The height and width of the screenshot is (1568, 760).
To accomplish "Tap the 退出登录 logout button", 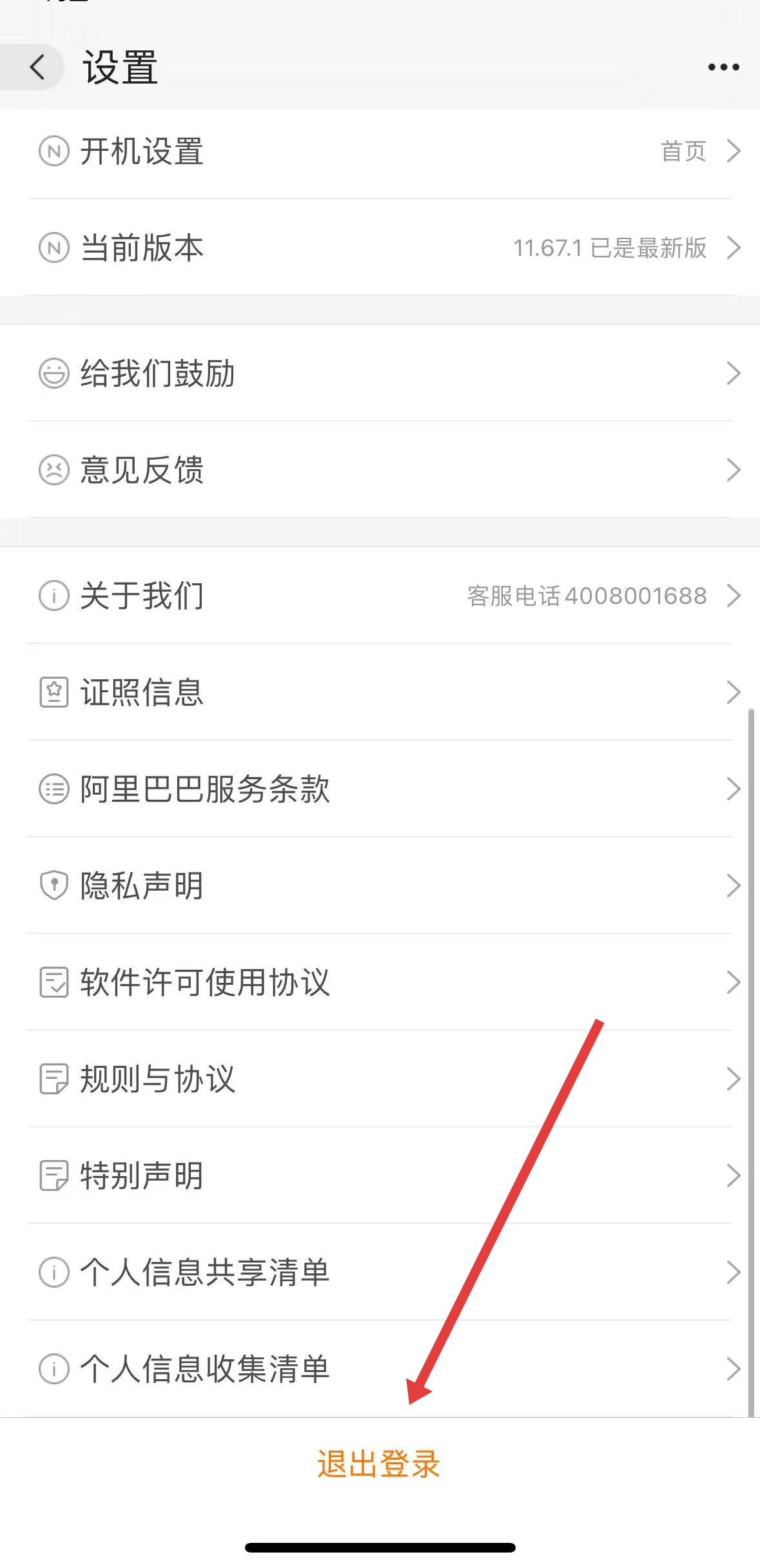I will [379, 1464].
